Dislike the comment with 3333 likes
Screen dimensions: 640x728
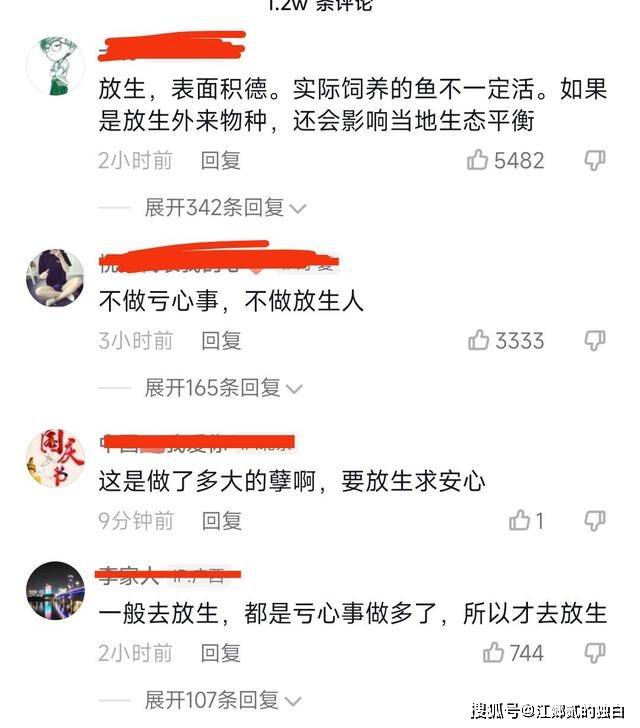pos(595,341)
